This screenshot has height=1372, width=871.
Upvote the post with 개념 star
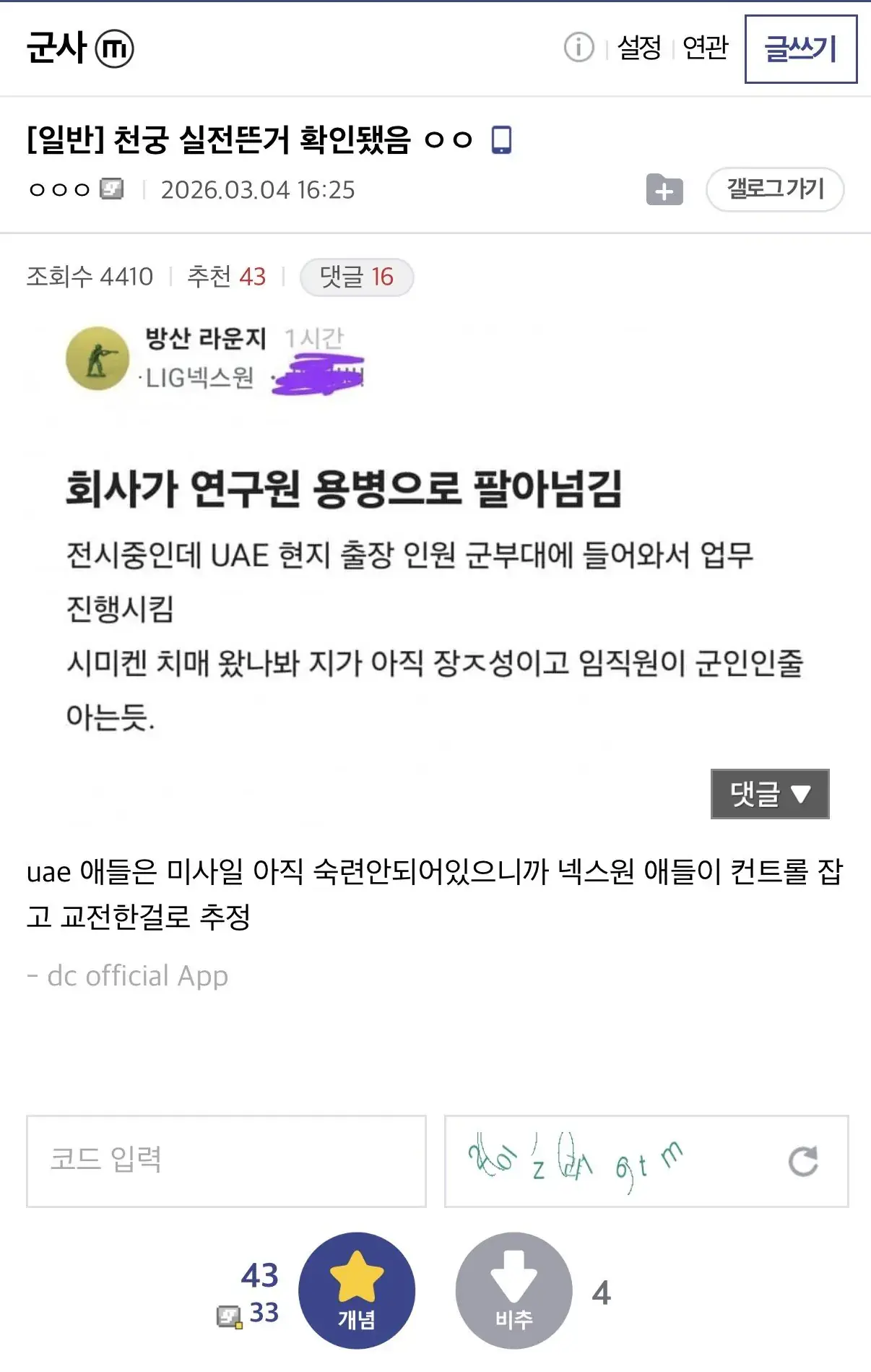click(357, 1290)
